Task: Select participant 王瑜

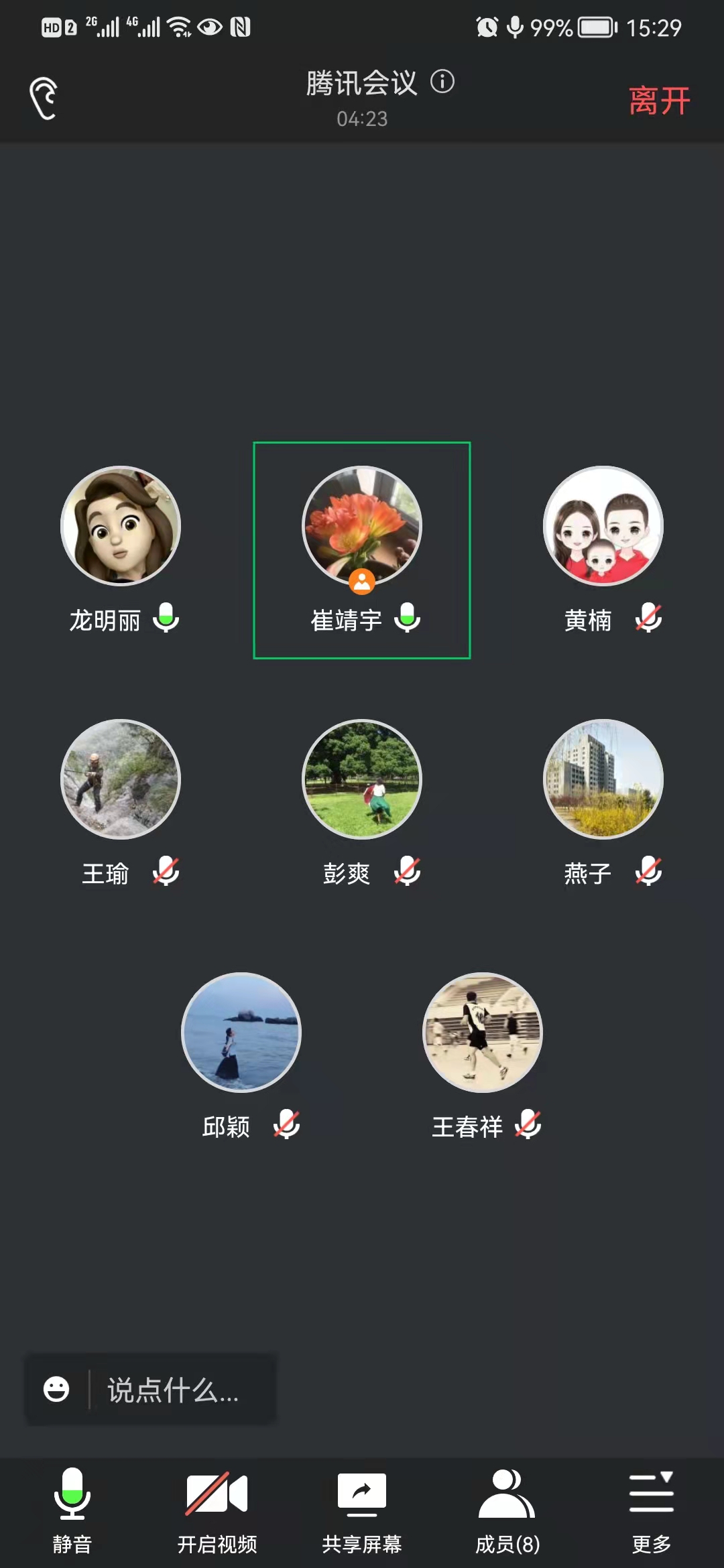Action: click(121, 779)
